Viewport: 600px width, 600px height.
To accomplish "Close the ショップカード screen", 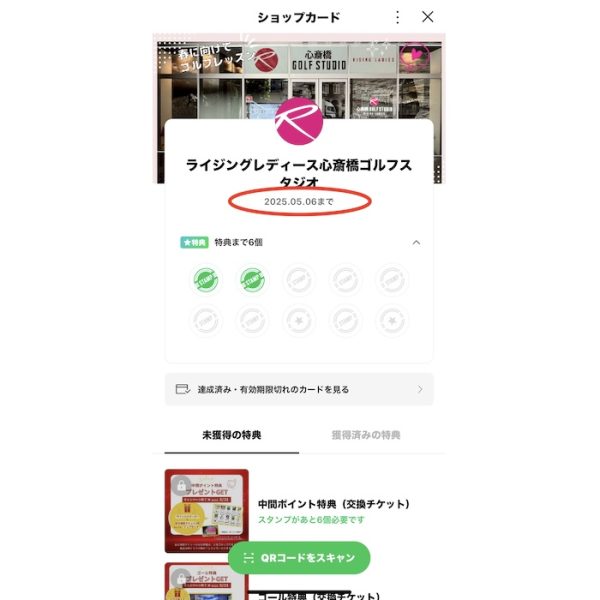I will [428, 17].
